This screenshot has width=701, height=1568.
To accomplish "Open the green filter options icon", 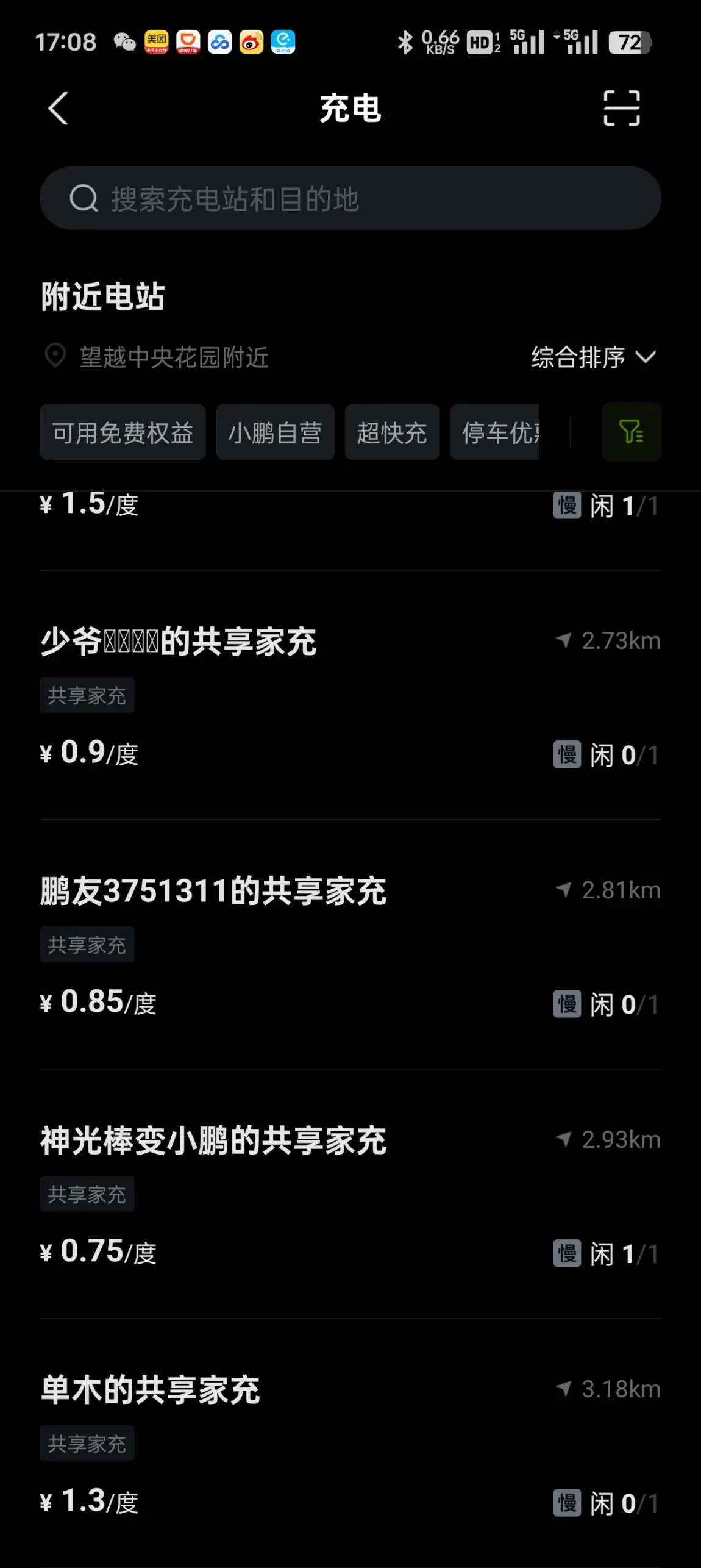I will click(x=632, y=432).
